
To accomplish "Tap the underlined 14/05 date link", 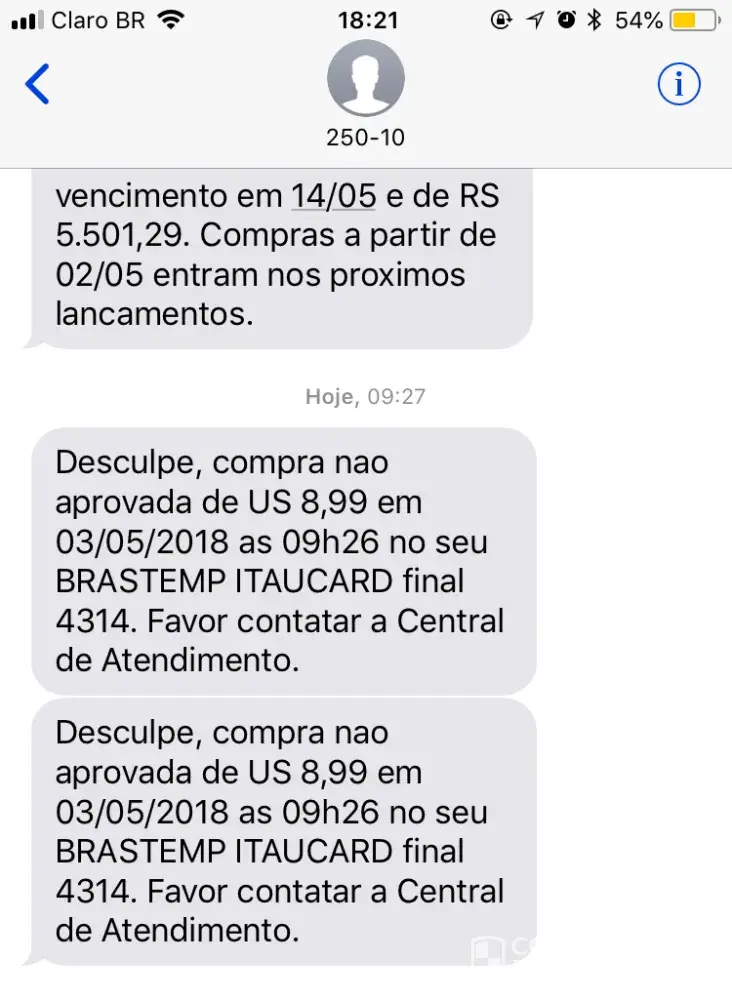I will (x=333, y=196).
